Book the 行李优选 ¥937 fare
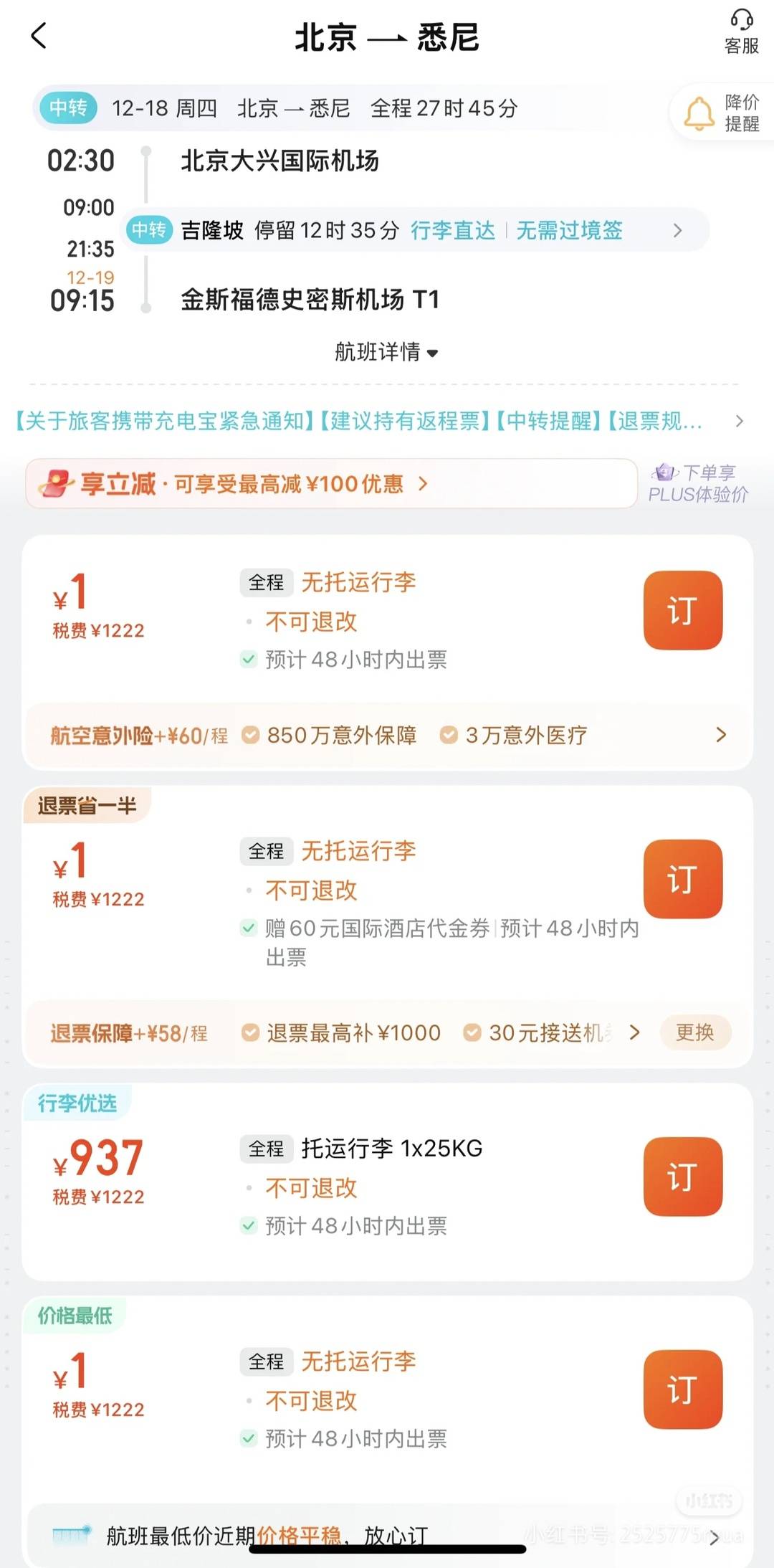This screenshot has height=1568, width=774. point(682,1177)
